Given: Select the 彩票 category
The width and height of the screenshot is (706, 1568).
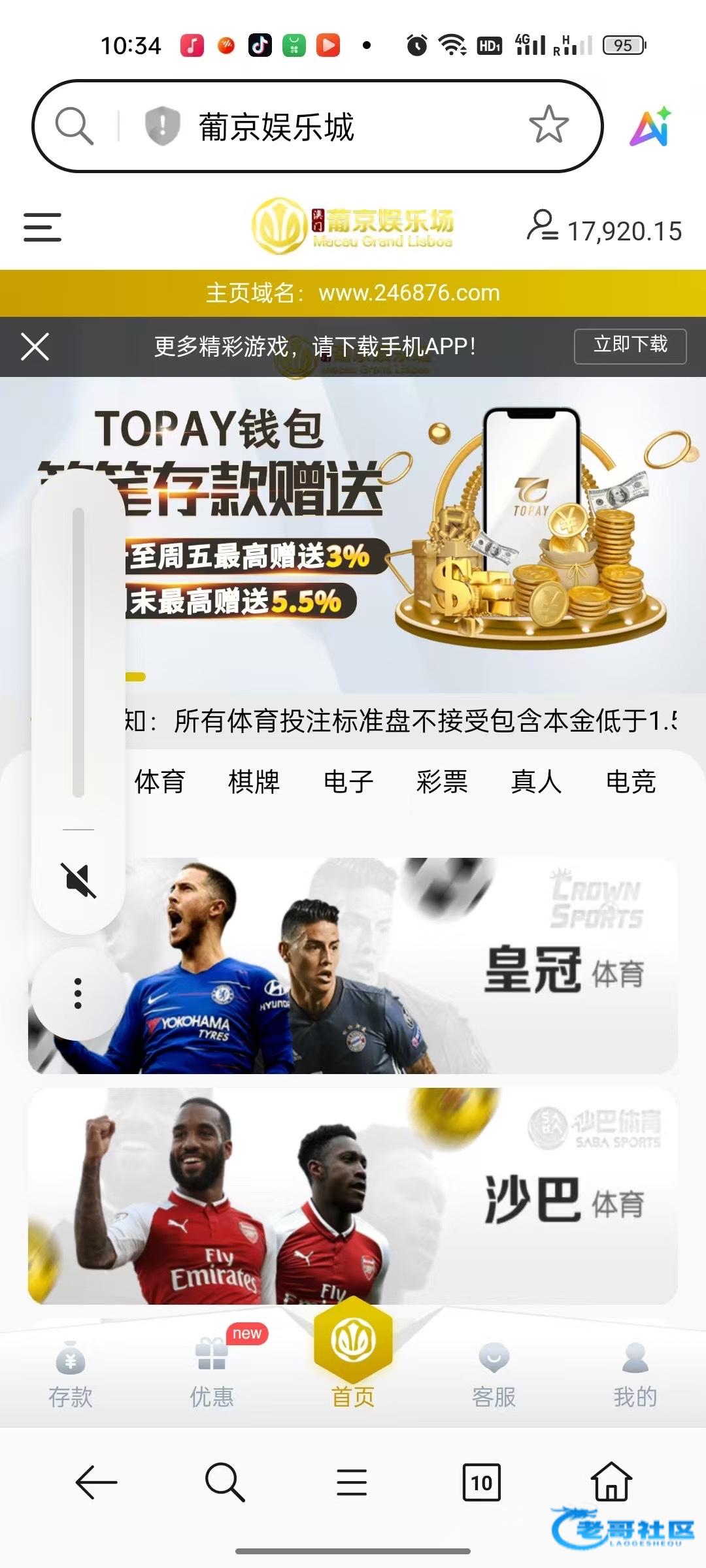Looking at the screenshot, I should point(442,781).
